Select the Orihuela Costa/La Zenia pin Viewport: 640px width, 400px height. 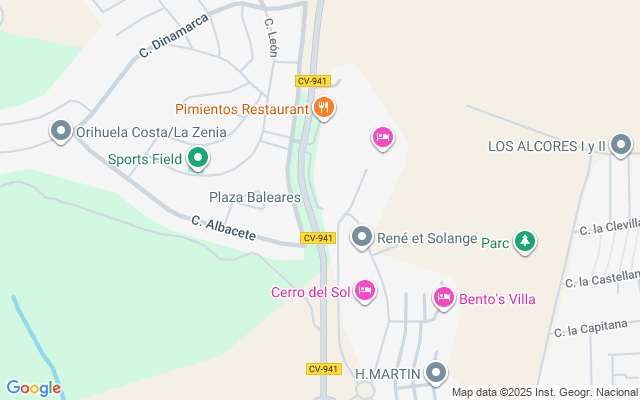(60, 131)
